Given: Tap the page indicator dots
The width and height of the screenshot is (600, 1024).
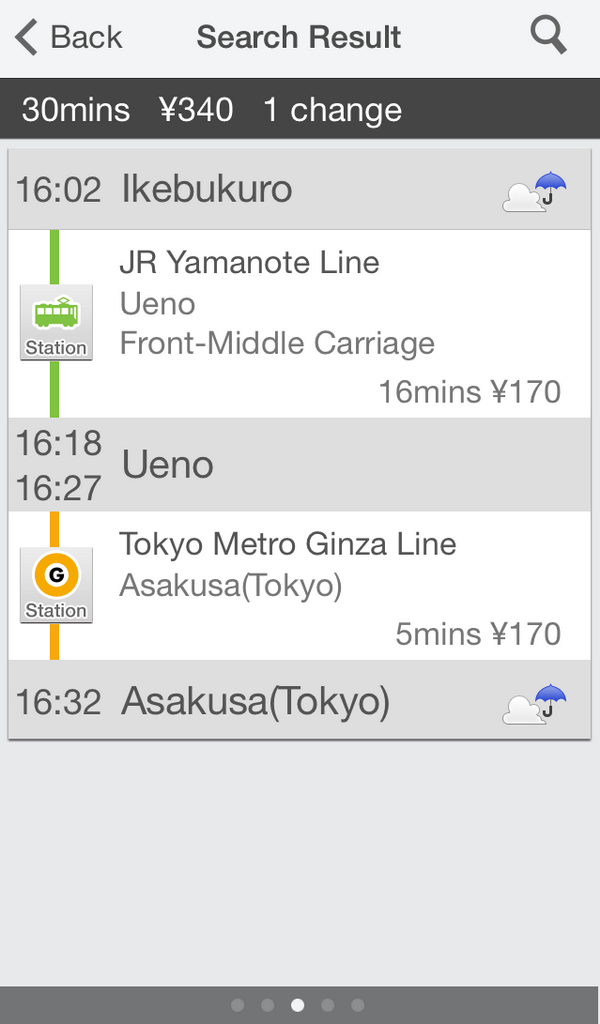Looking at the screenshot, I should (x=298, y=1004).
